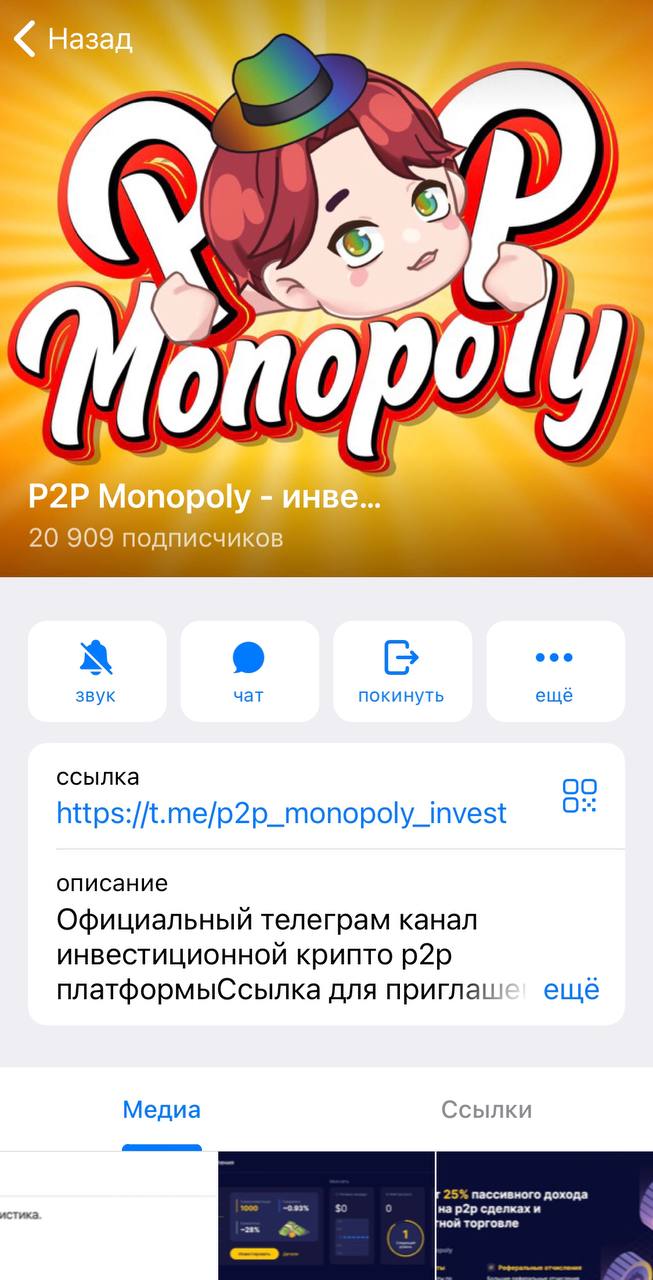
Task: Go back with the Назад button
Action: click(72, 39)
